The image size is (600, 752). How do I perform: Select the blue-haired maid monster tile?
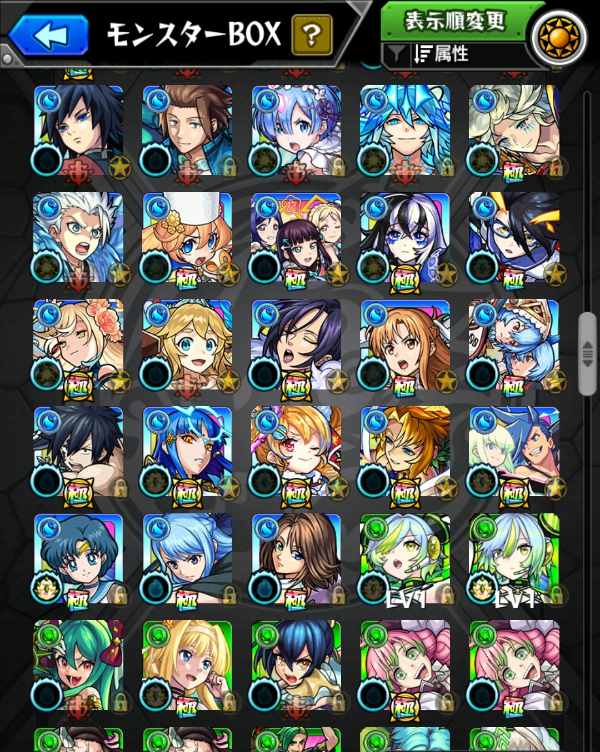tap(296, 128)
